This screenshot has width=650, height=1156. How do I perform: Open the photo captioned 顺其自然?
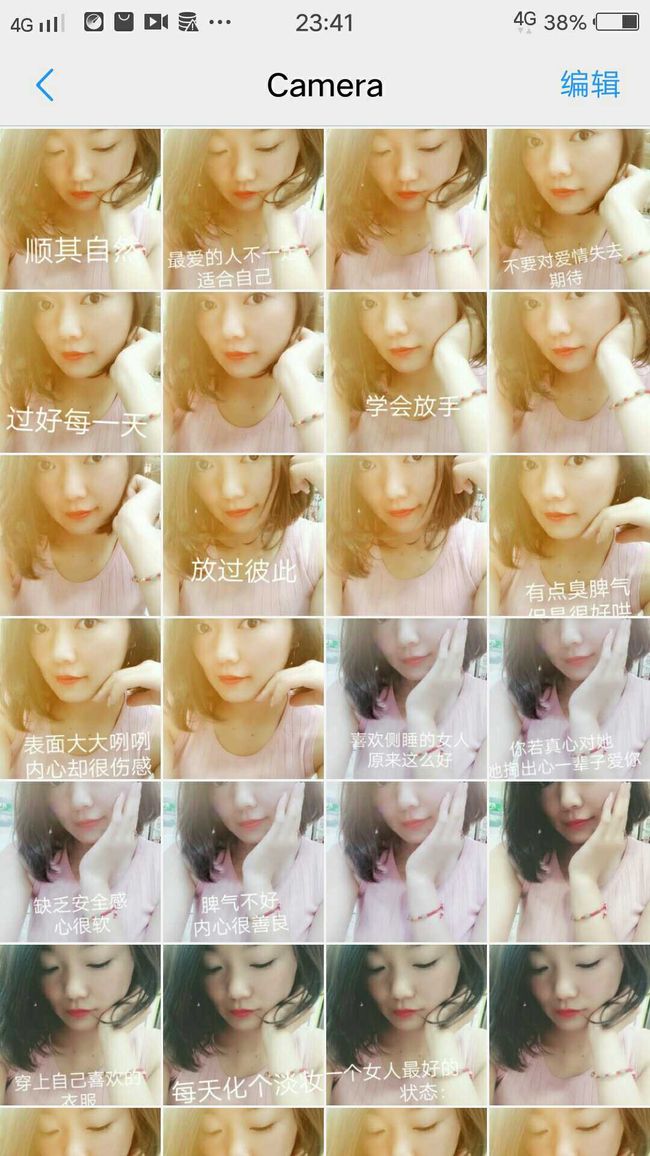(x=80, y=209)
